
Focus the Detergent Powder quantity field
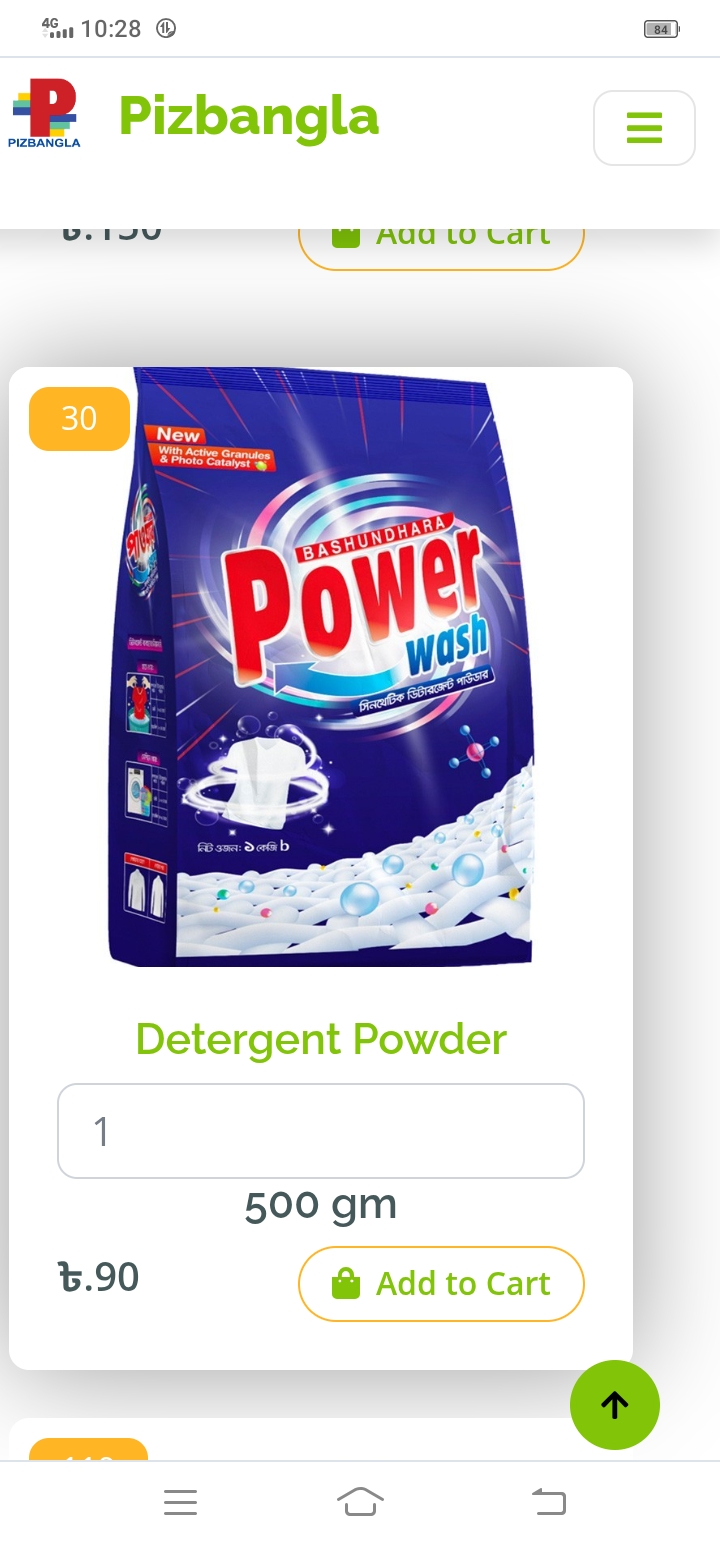pos(321,1131)
